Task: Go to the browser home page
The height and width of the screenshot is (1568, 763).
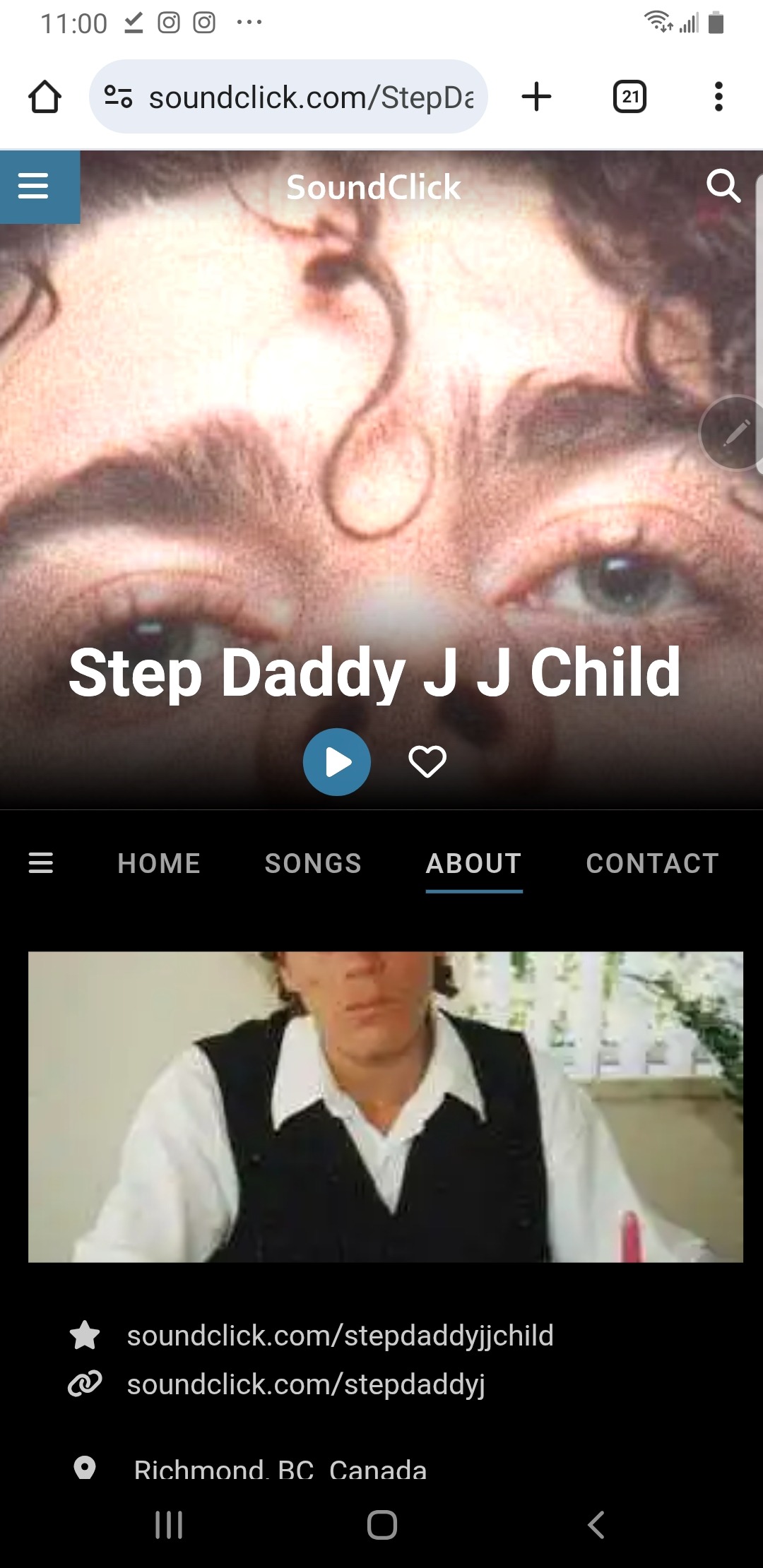Action: (45, 97)
